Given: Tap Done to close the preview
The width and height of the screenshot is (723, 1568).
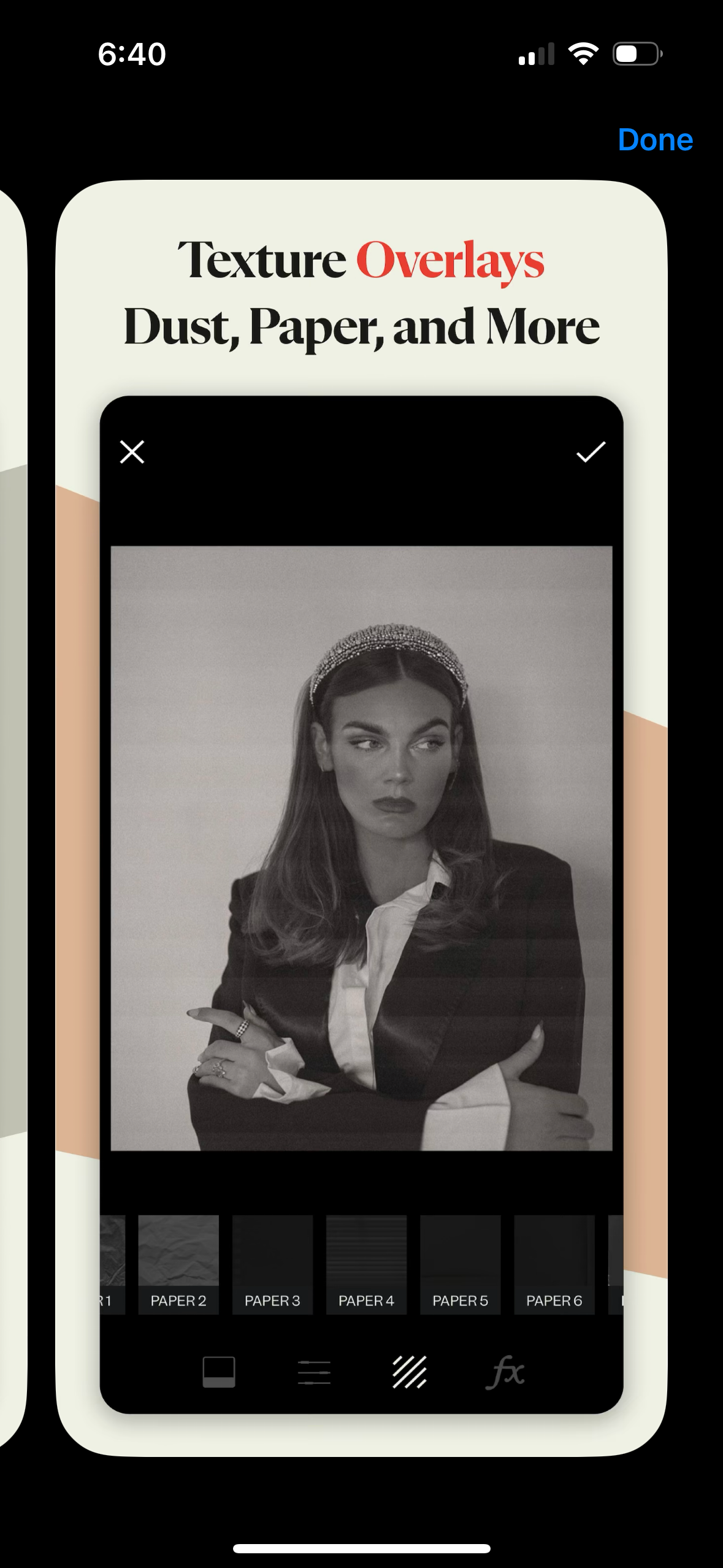Looking at the screenshot, I should [655, 140].
